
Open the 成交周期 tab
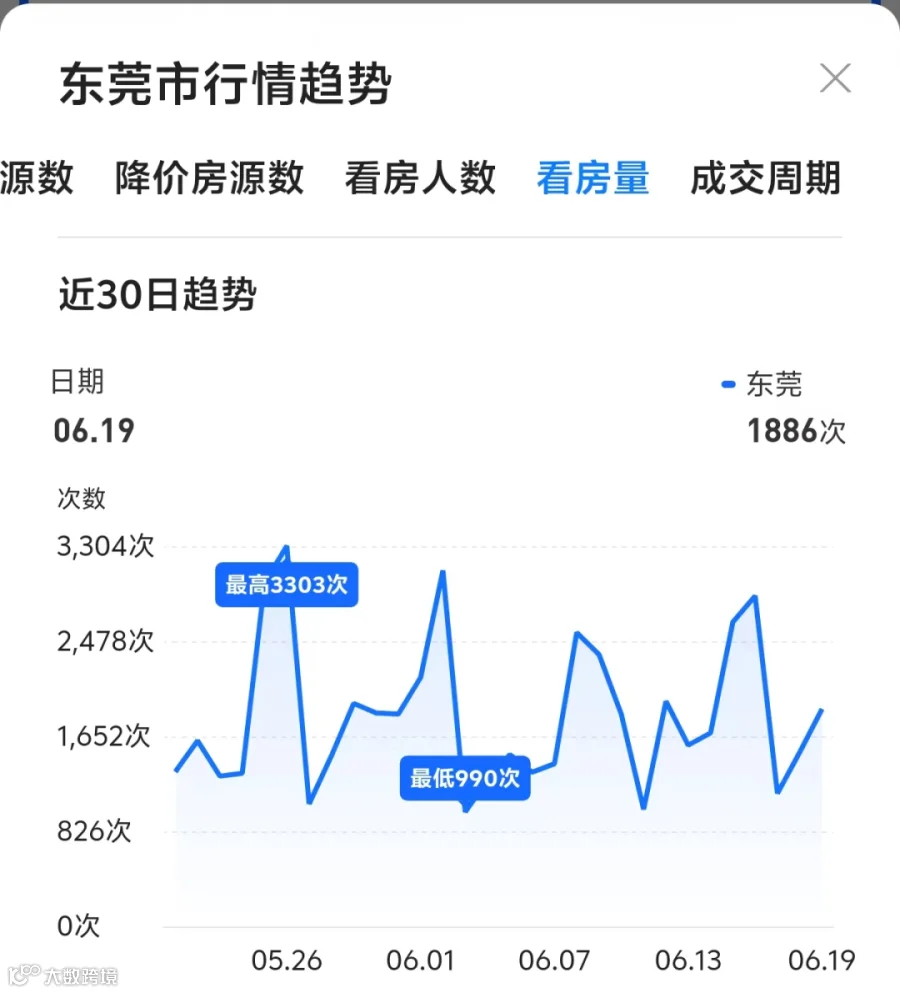pos(766,178)
